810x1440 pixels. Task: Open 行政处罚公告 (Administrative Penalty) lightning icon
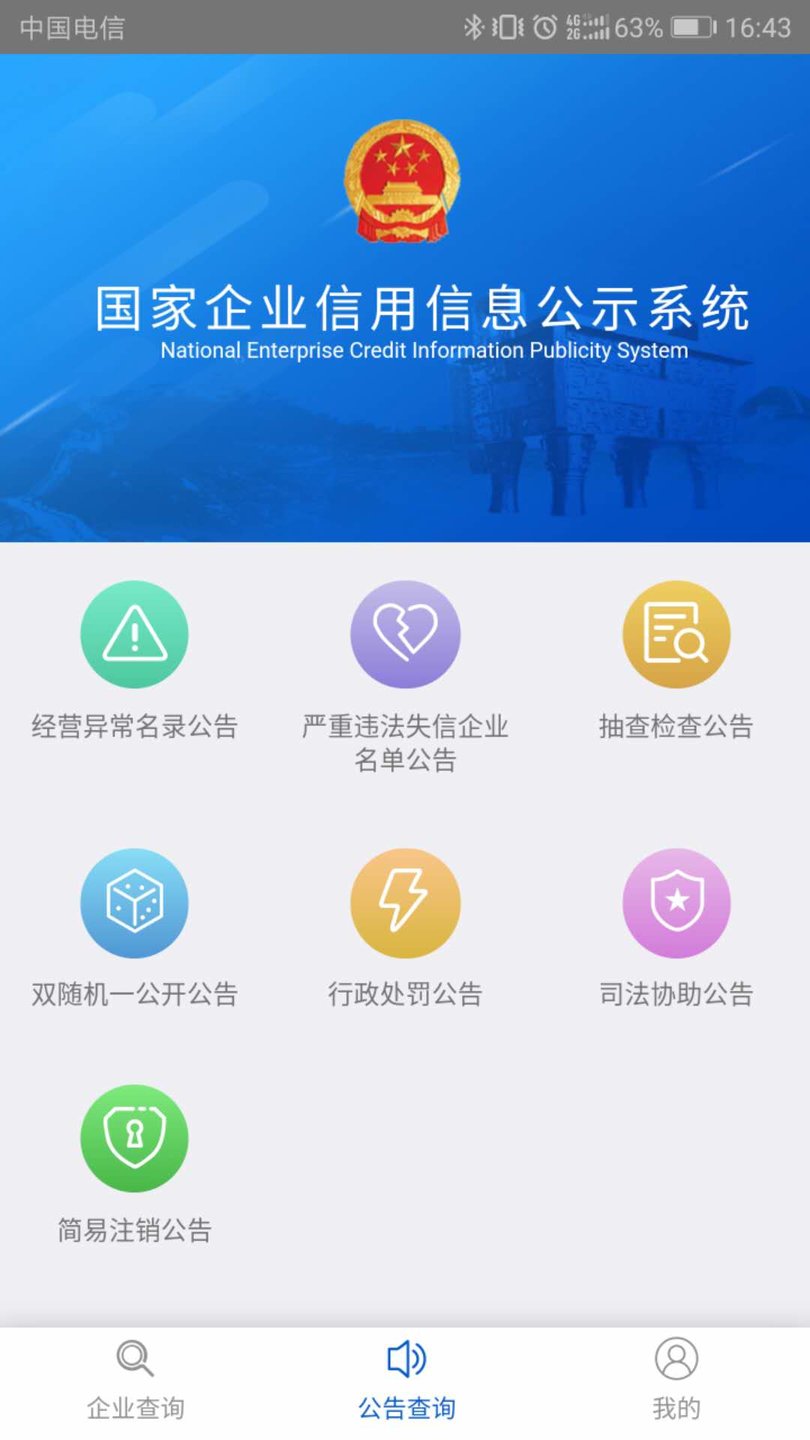(x=405, y=901)
